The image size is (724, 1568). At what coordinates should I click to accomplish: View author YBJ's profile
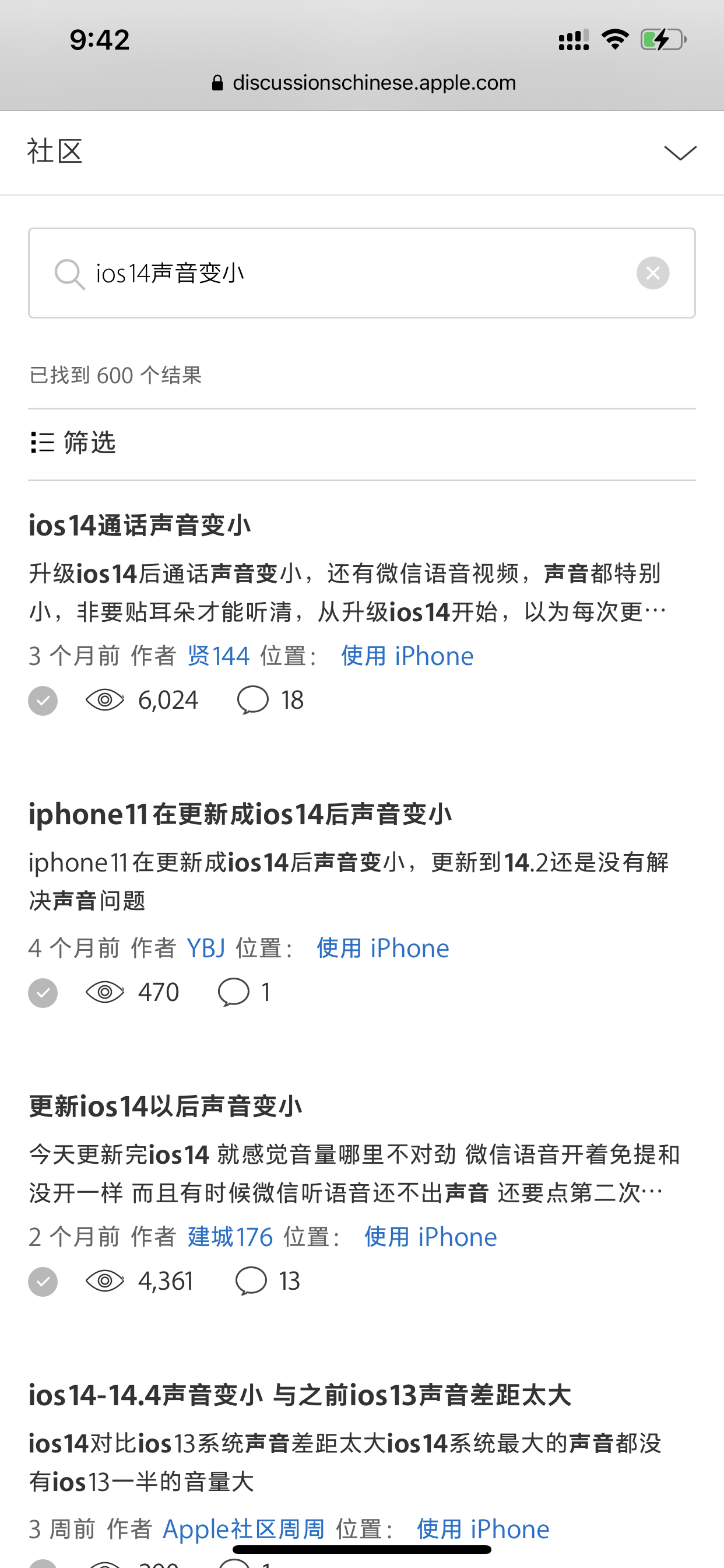tap(206, 949)
